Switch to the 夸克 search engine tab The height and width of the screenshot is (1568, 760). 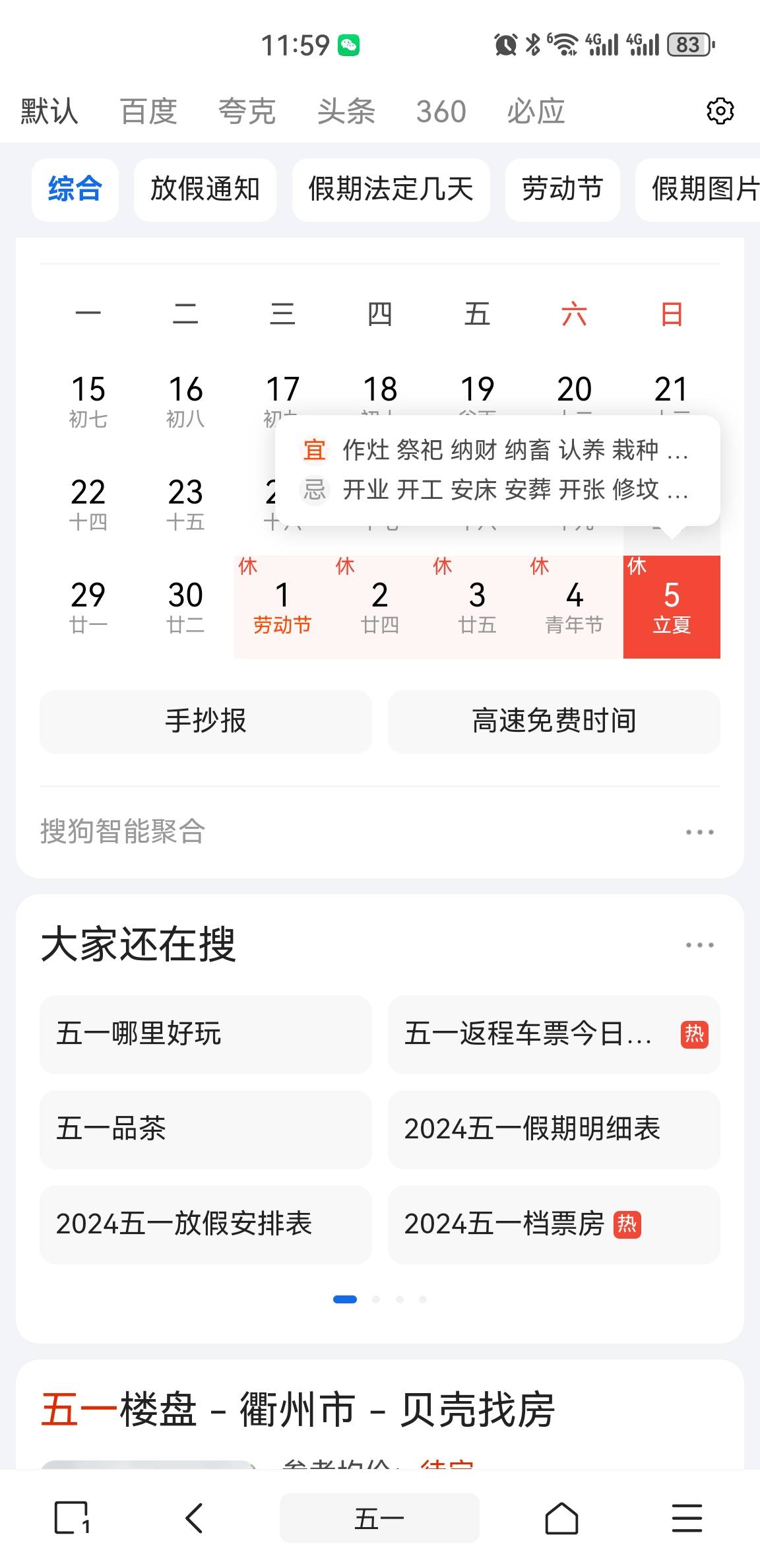tap(247, 111)
